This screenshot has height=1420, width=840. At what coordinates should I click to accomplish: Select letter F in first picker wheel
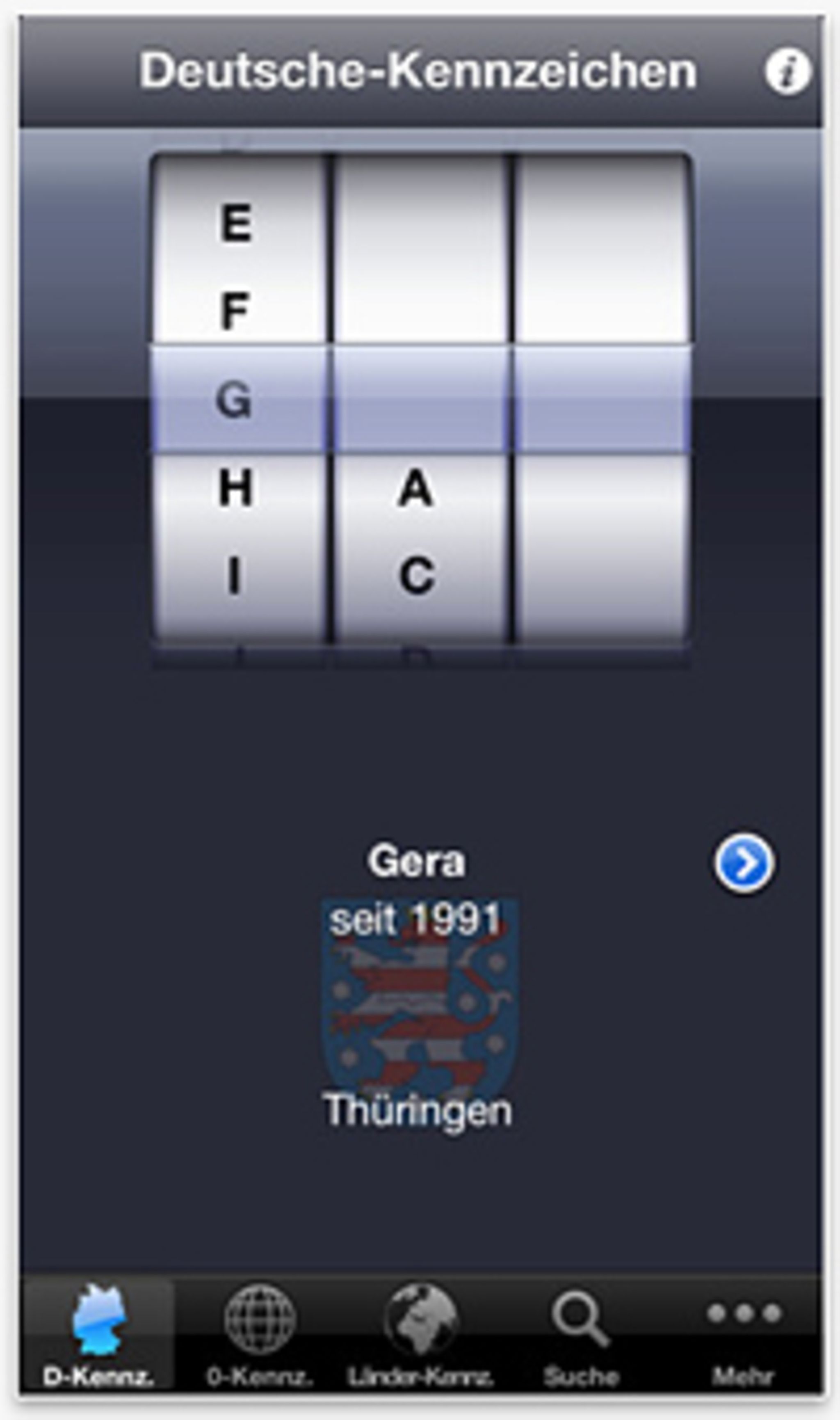coord(235,311)
